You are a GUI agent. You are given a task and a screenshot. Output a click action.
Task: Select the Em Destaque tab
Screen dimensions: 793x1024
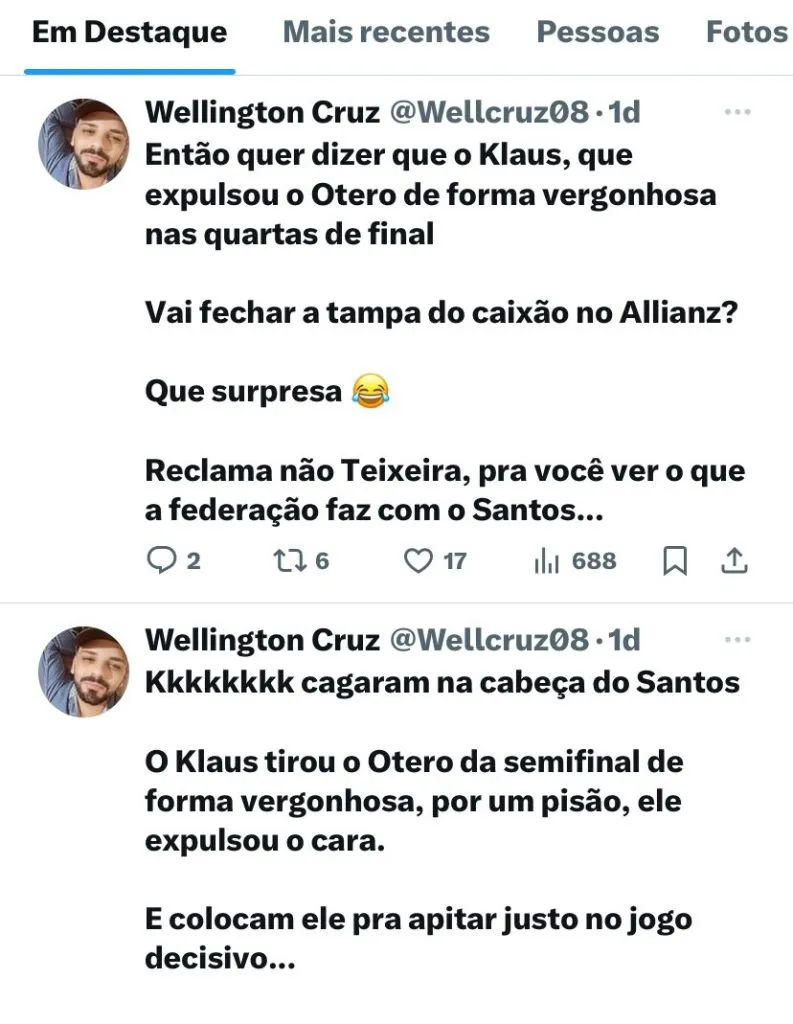129,33
